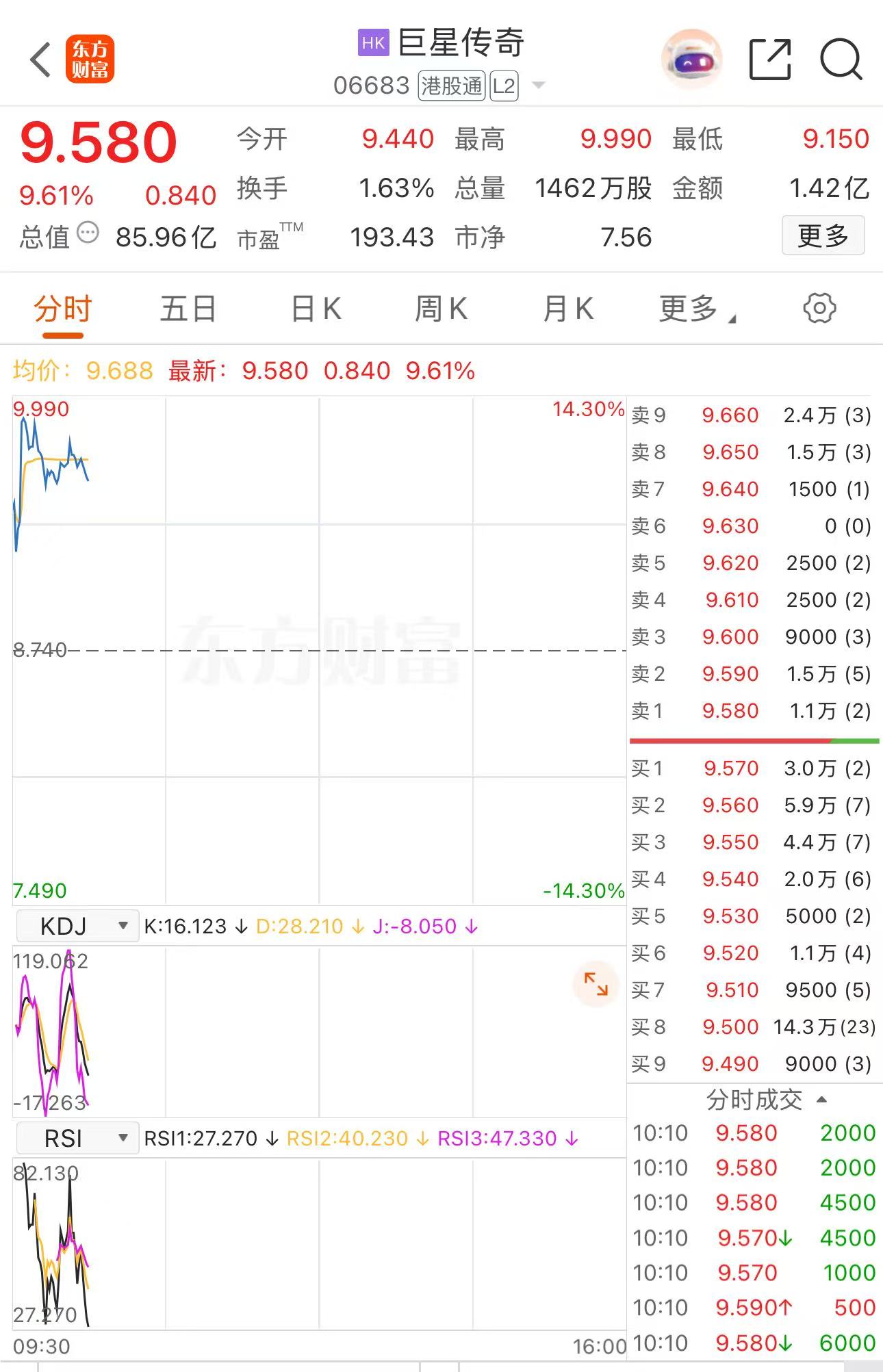Switch to the 月K chart tab

pos(568,309)
